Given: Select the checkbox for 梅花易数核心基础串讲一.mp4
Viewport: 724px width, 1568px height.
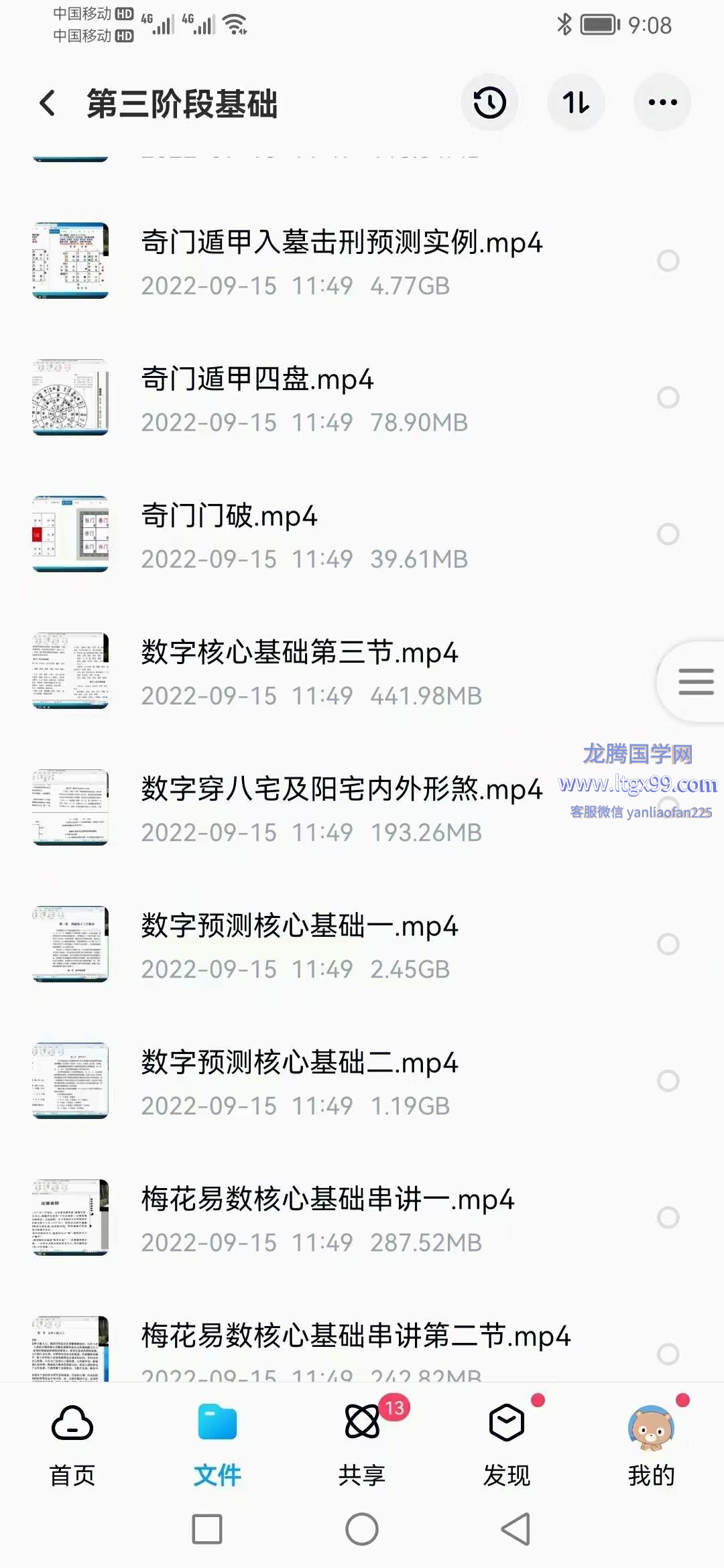Looking at the screenshot, I should (668, 1218).
